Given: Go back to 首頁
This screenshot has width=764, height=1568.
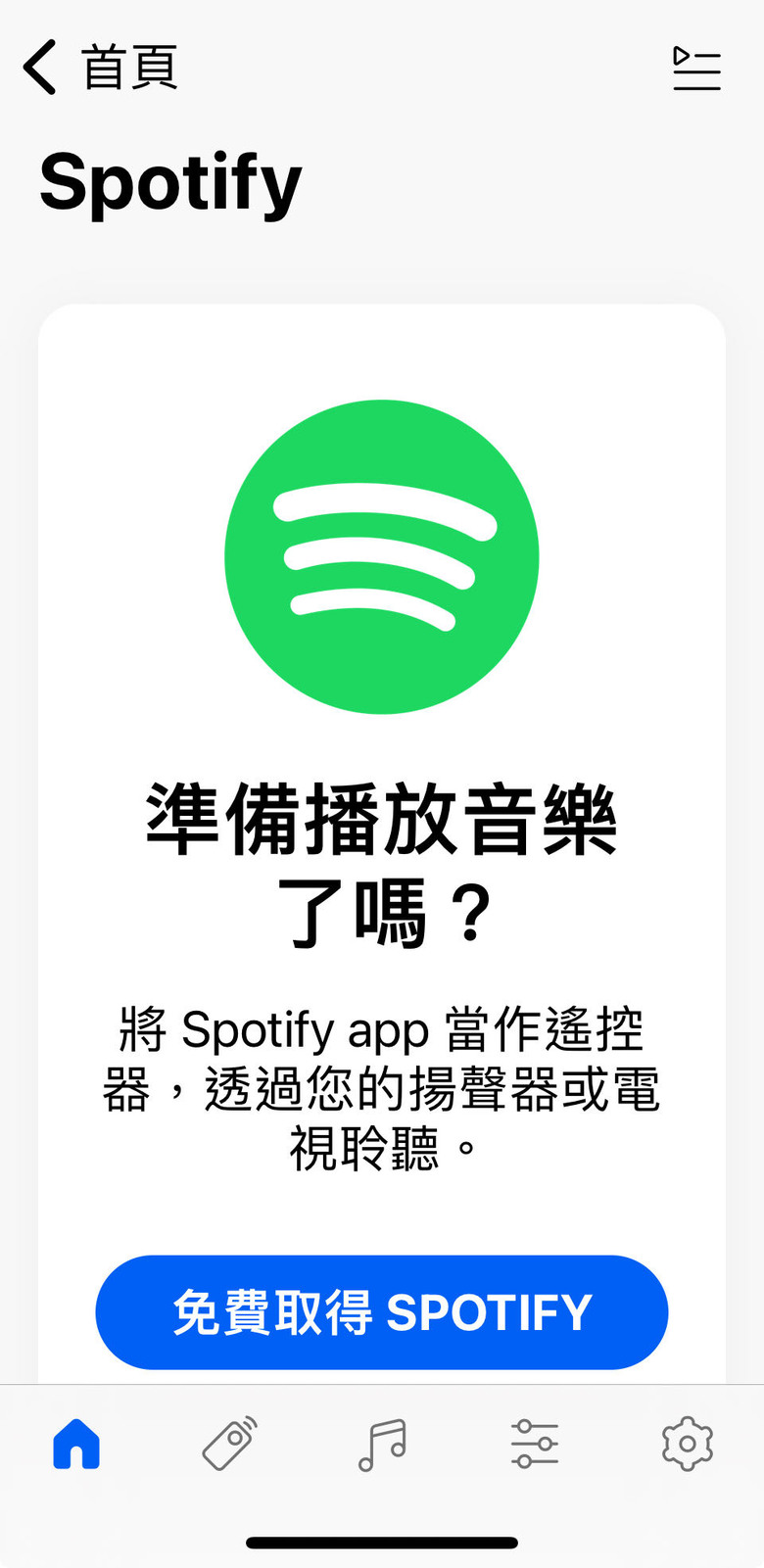Looking at the screenshot, I should [100, 68].
